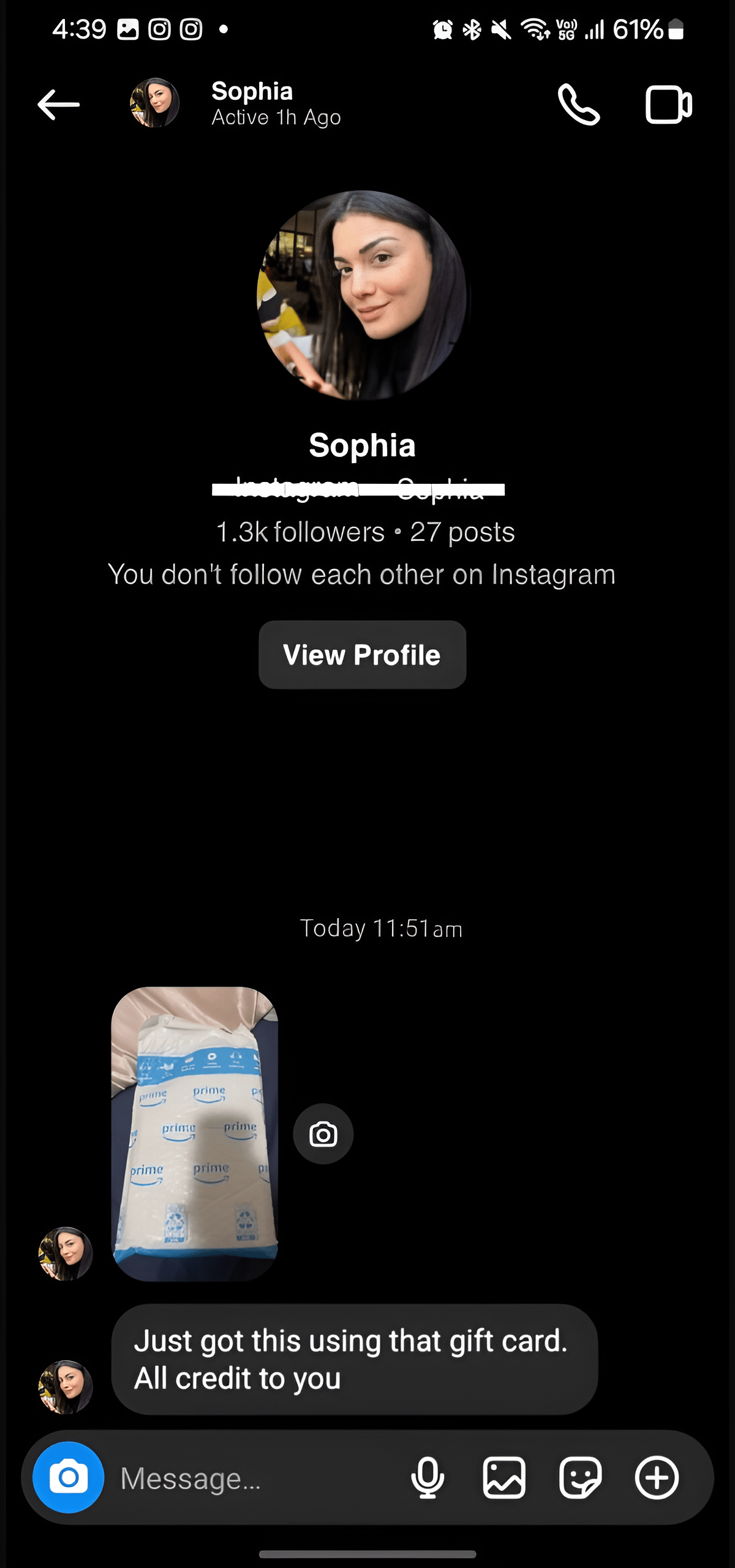Record a voice message with the microphone
This screenshot has width=735, height=1568.
(x=428, y=1477)
